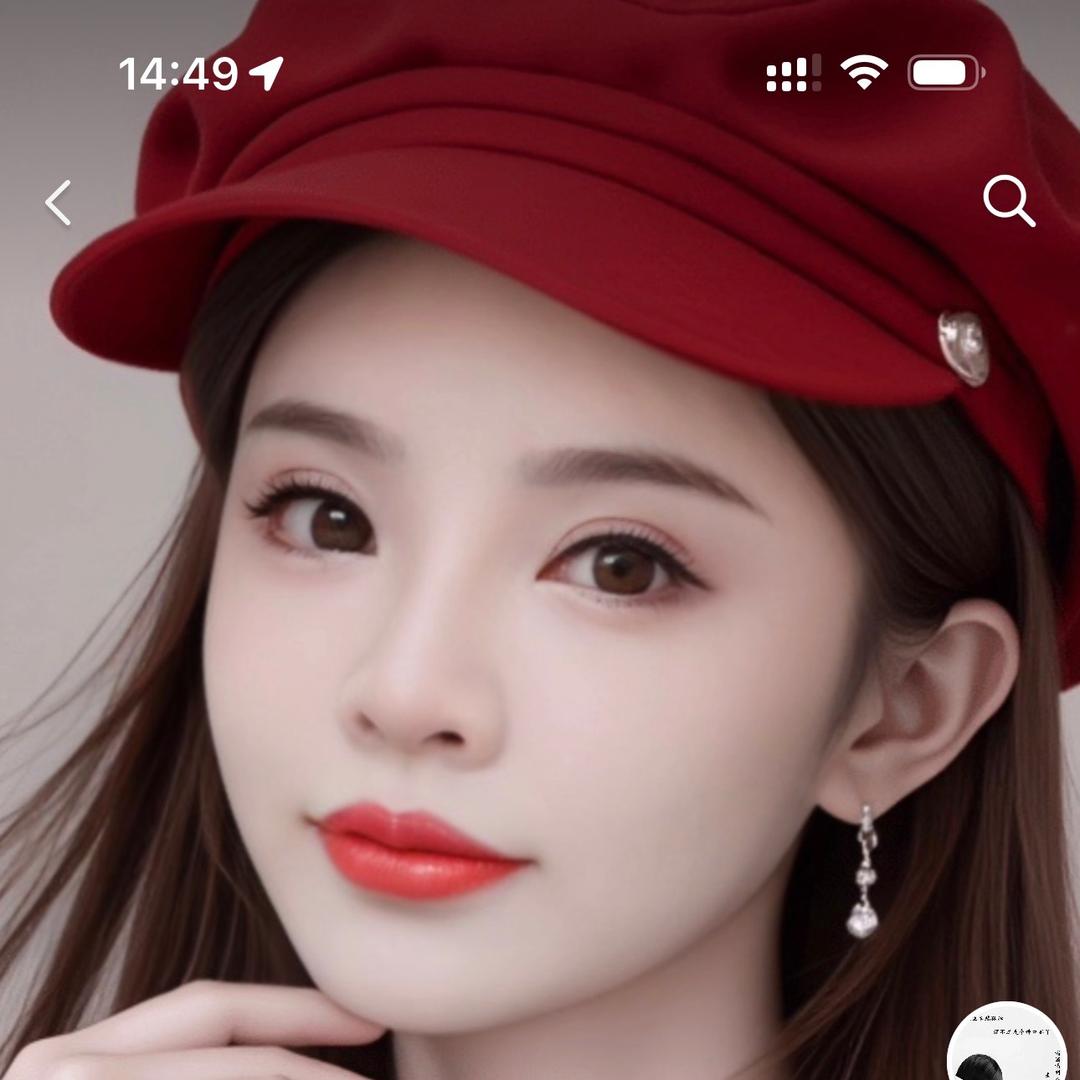This screenshot has width=1080, height=1080.
Task: Go back using the top-left arrow
Action: tap(59, 203)
